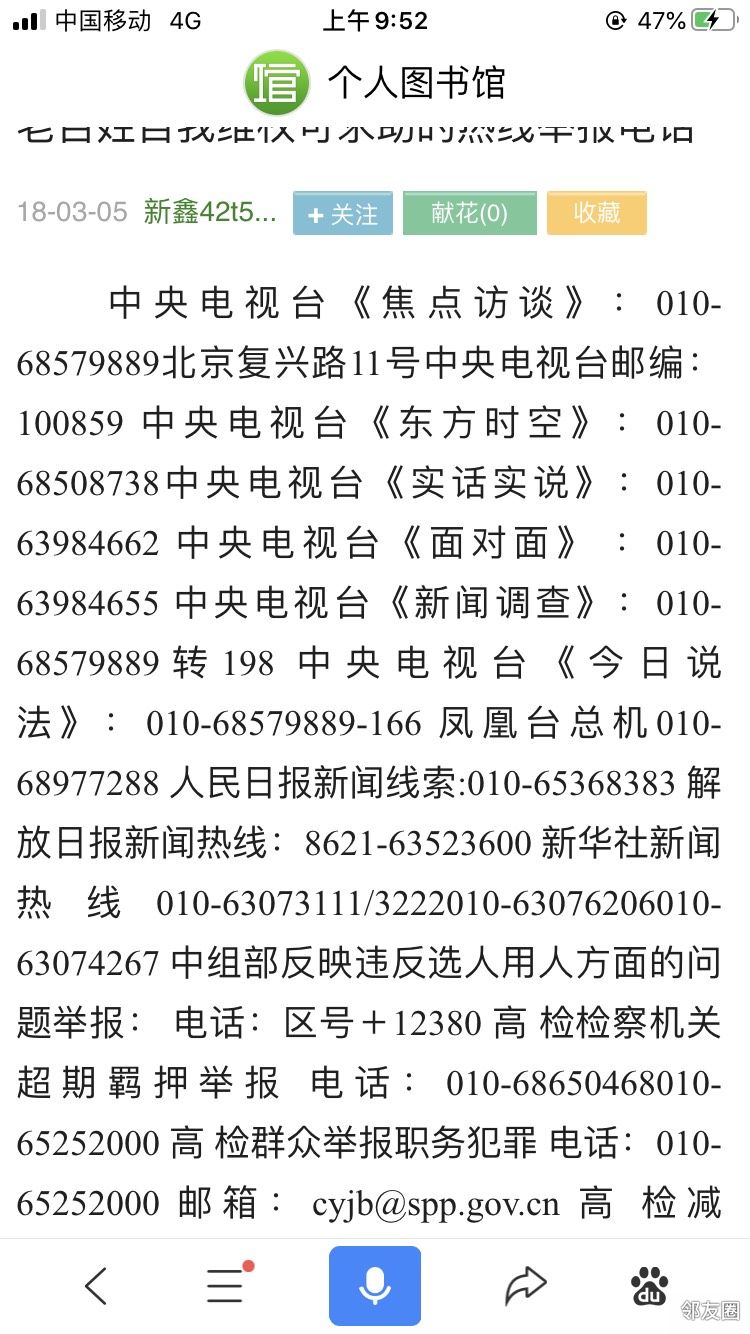Open author profile 新鑫42t5...
The width and height of the screenshot is (750, 1334).
(210, 212)
